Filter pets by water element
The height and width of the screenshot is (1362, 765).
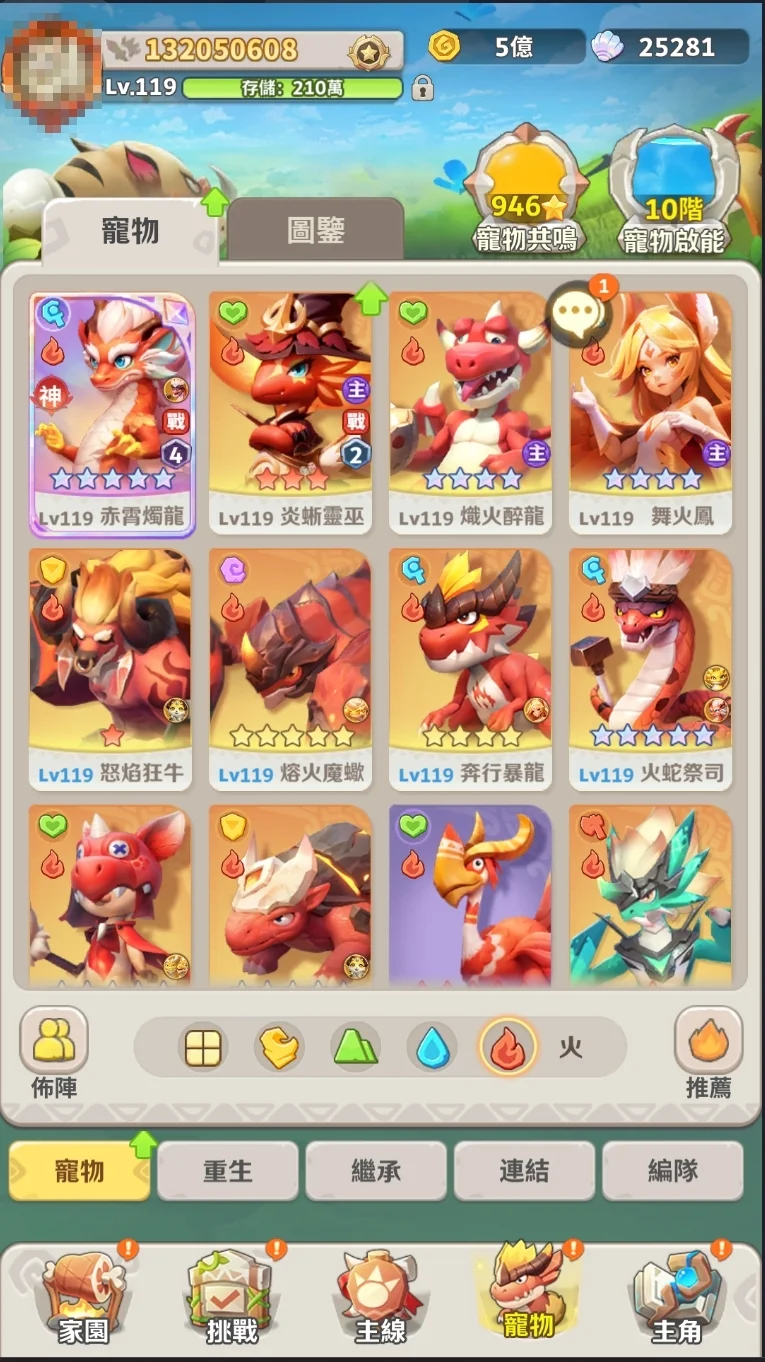[x=432, y=1048]
